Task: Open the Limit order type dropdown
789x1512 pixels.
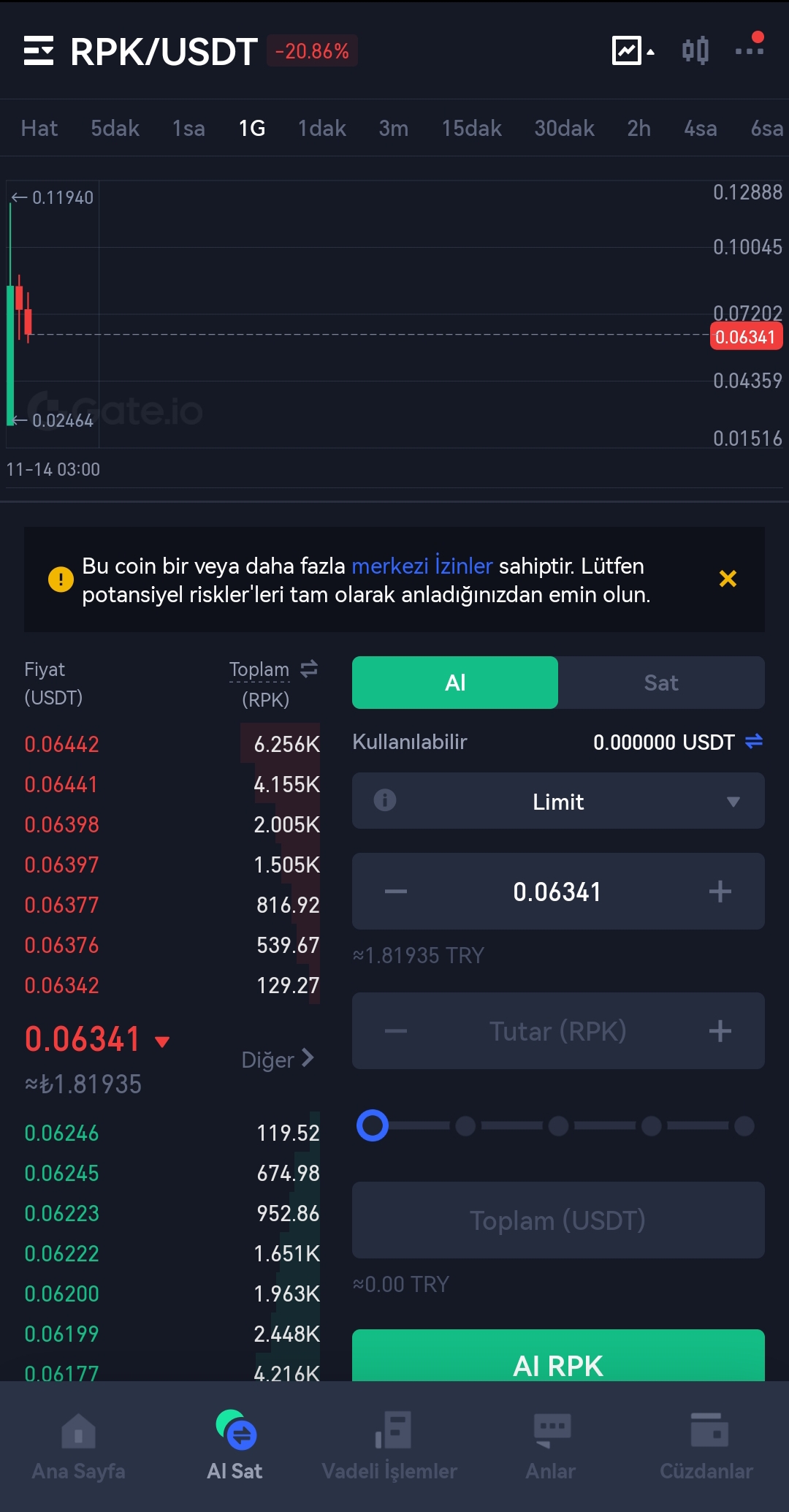Action: pyautogui.click(x=558, y=801)
